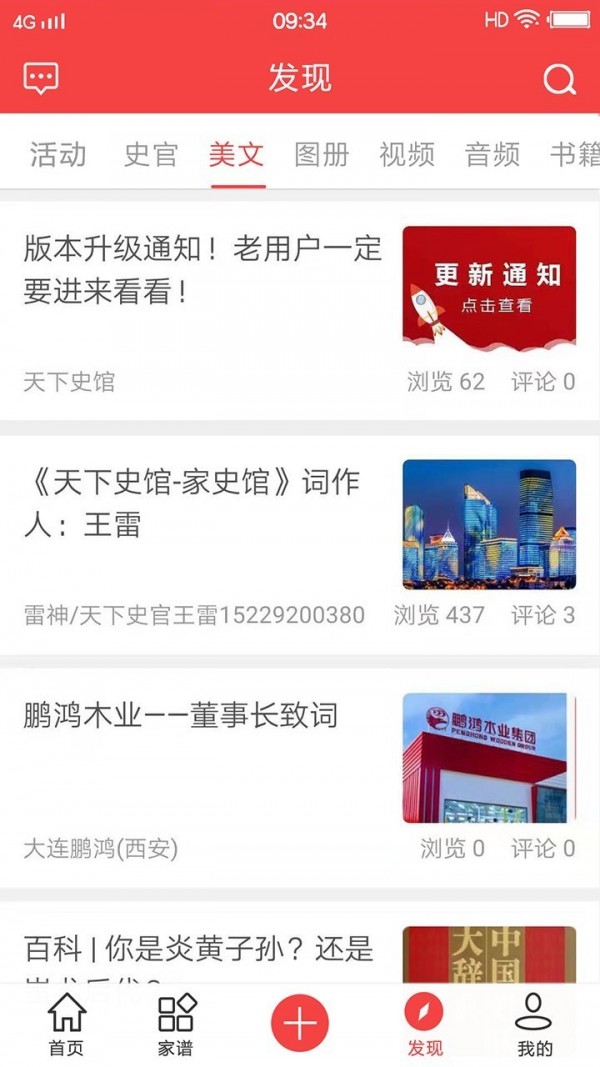Switch to the 视频 tab

(407, 154)
